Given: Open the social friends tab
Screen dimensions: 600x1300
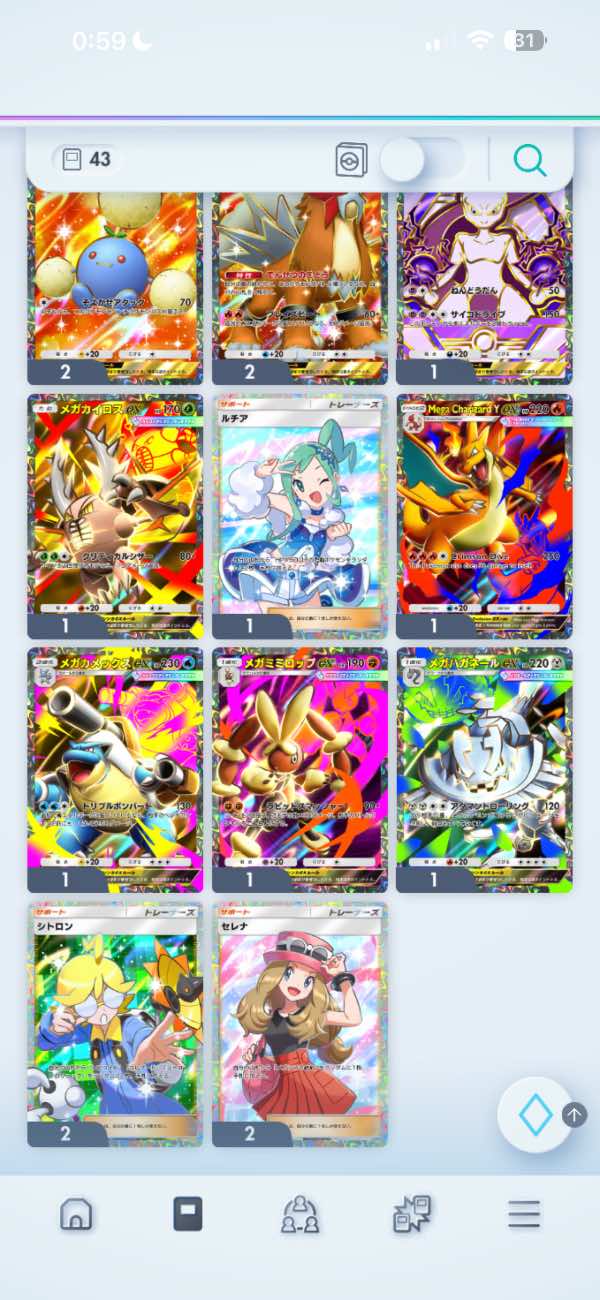Looking at the screenshot, I should click(300, 1214).
